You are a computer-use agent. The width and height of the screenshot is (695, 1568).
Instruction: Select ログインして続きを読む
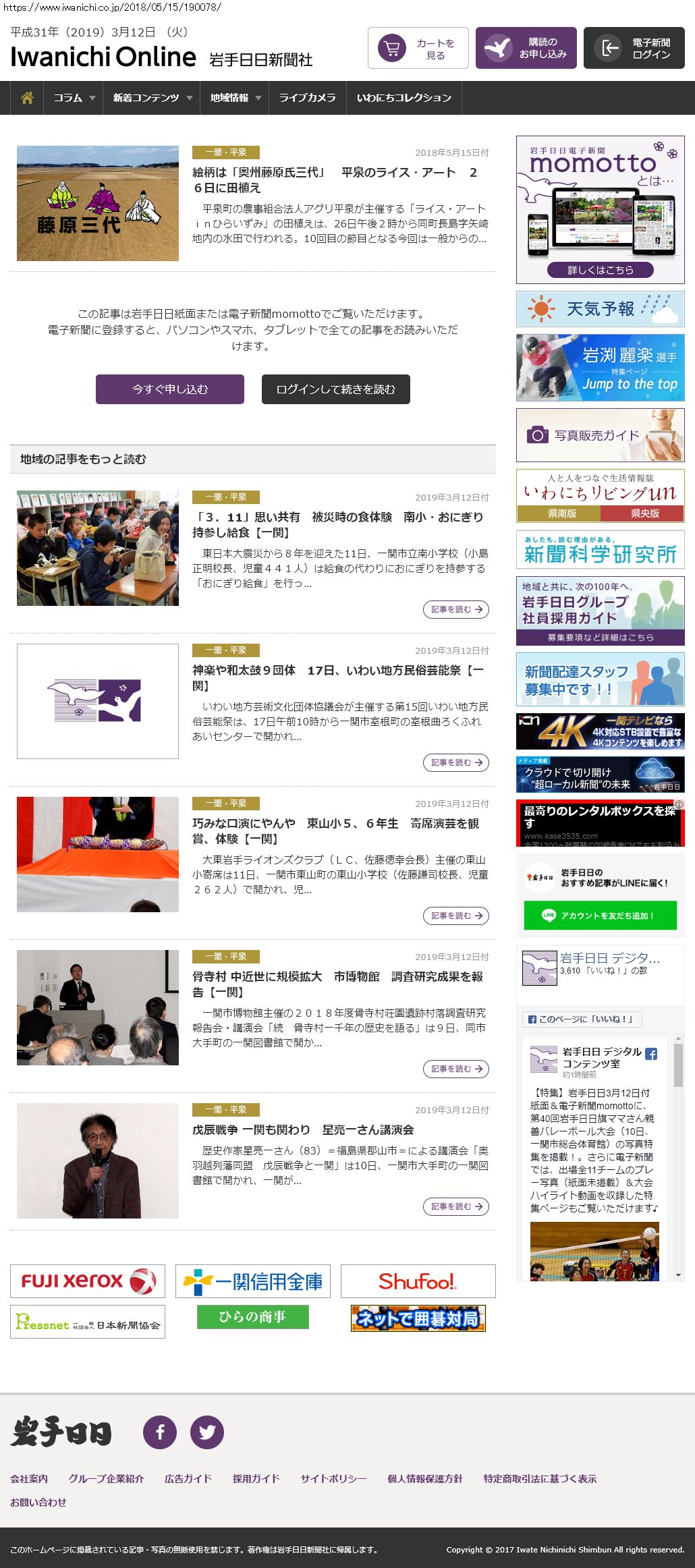point(335,389)
